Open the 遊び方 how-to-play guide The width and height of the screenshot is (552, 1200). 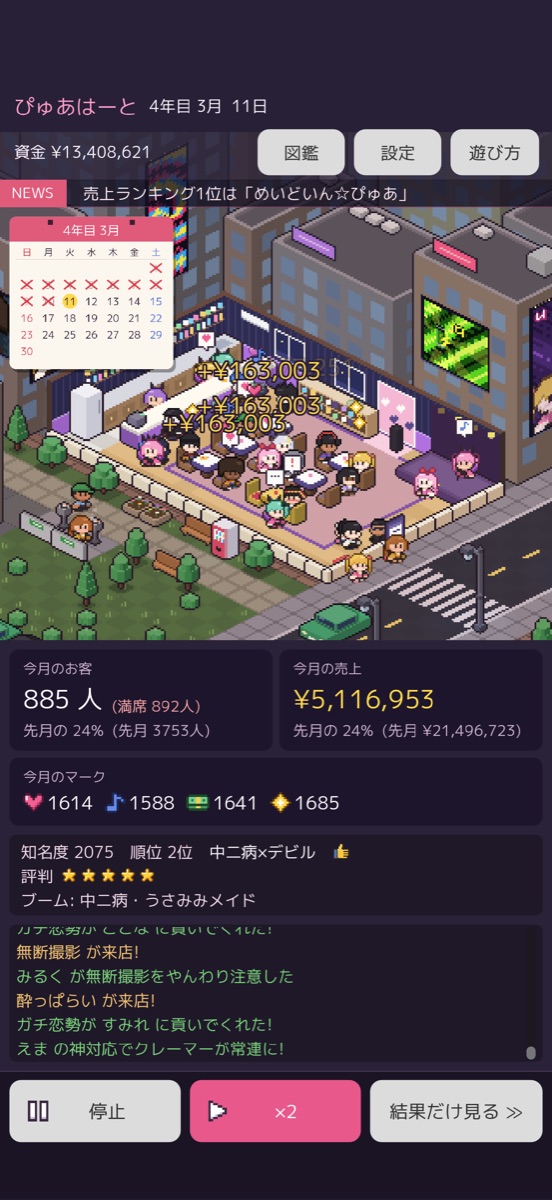(x=494, y=153)
